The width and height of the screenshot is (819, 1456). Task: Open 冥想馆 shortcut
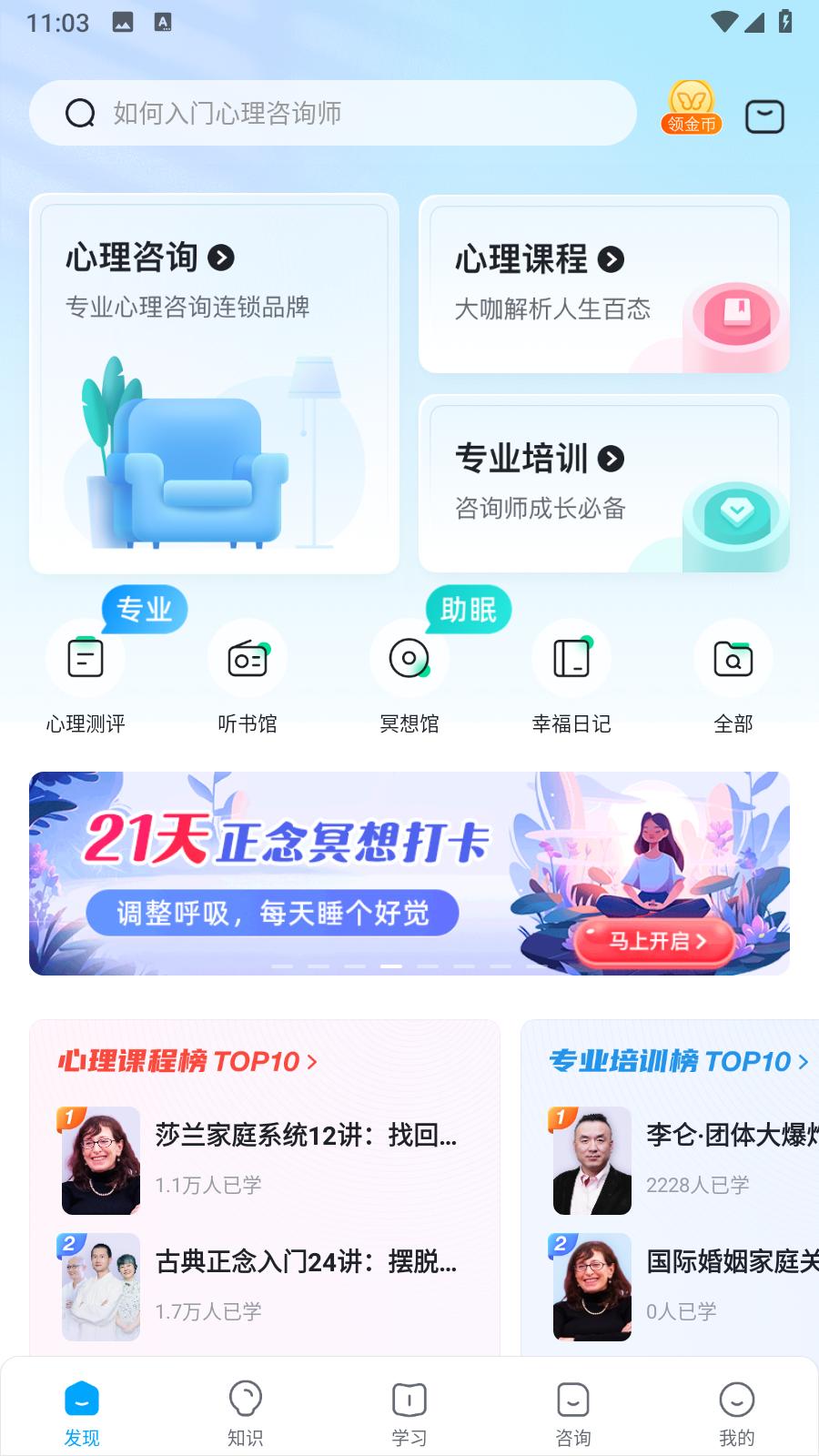pos(409,675)
